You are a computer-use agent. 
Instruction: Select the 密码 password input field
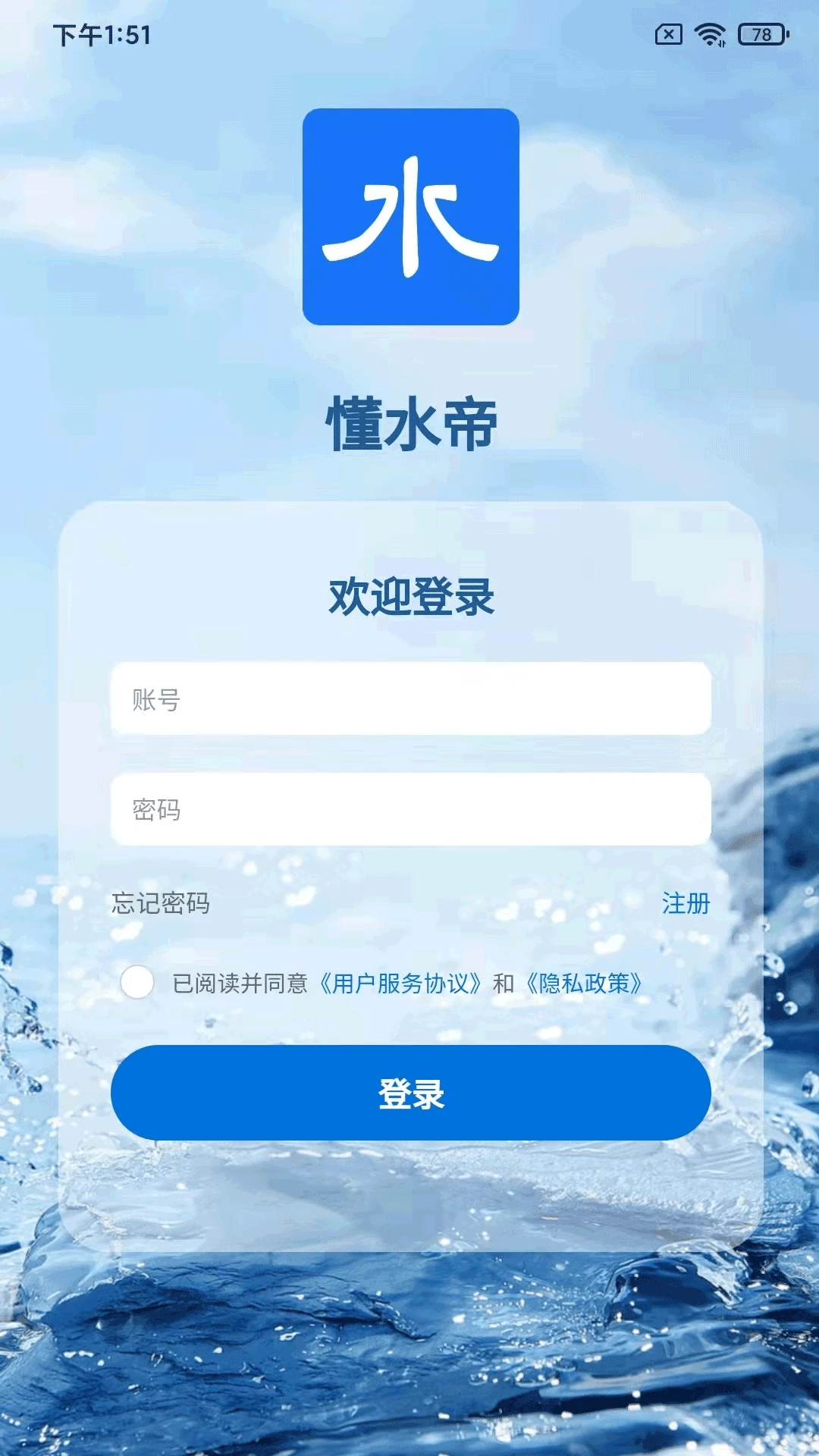point(409,811)
